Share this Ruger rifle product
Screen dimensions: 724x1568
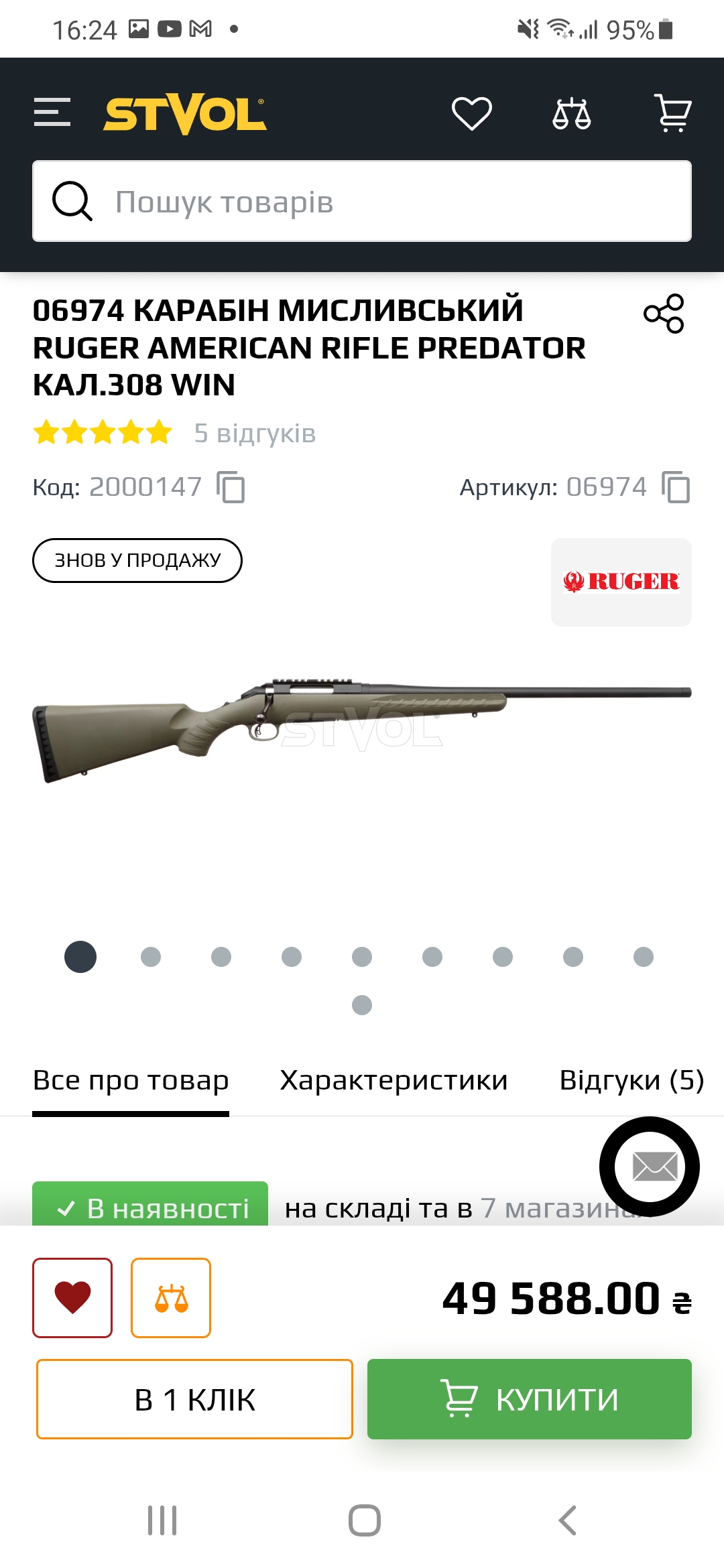664,313
